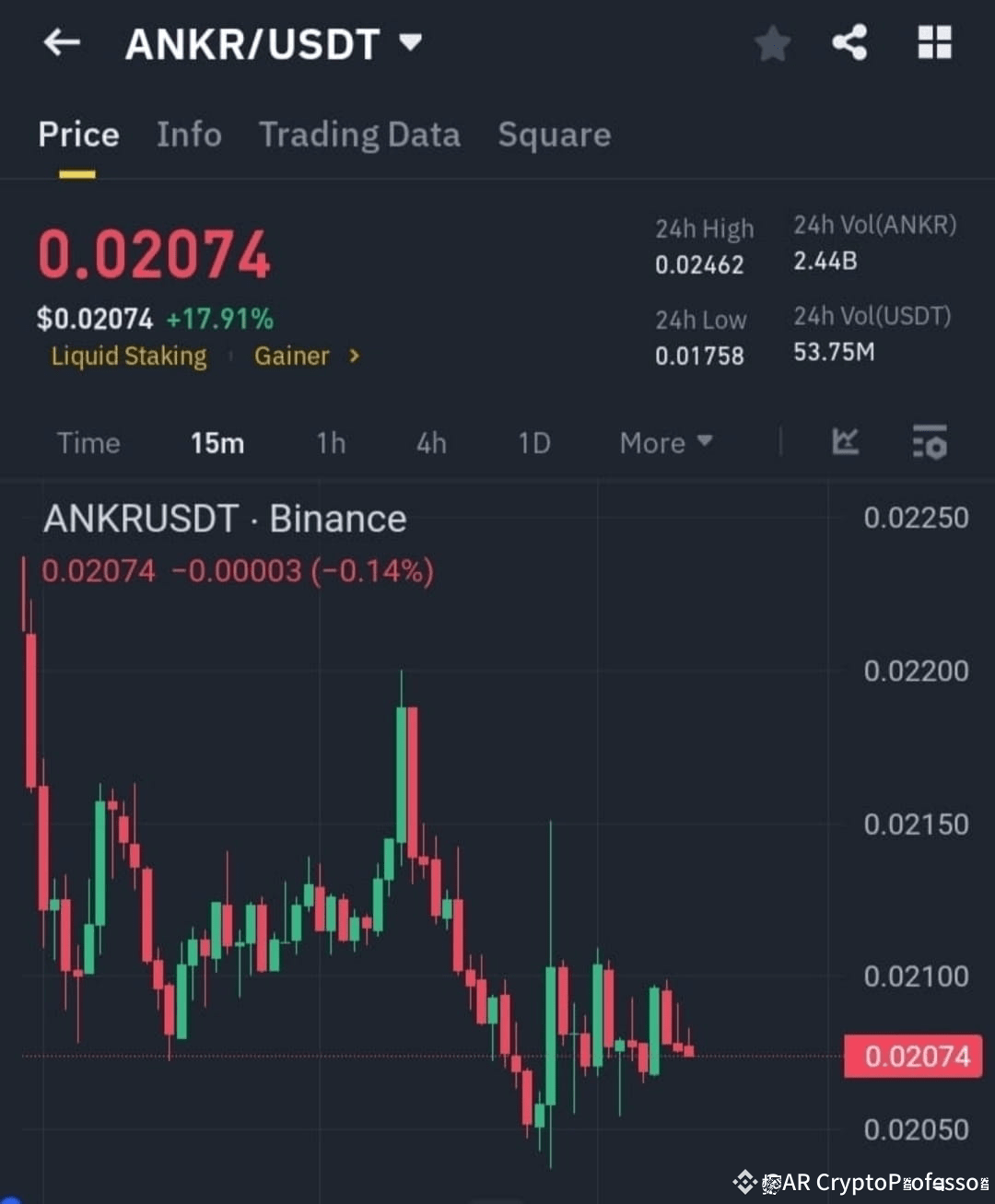Screen dimensions: 995x1204
Task: Star ANKR/USDT as a favorite
Action: (x=772, y=42)
